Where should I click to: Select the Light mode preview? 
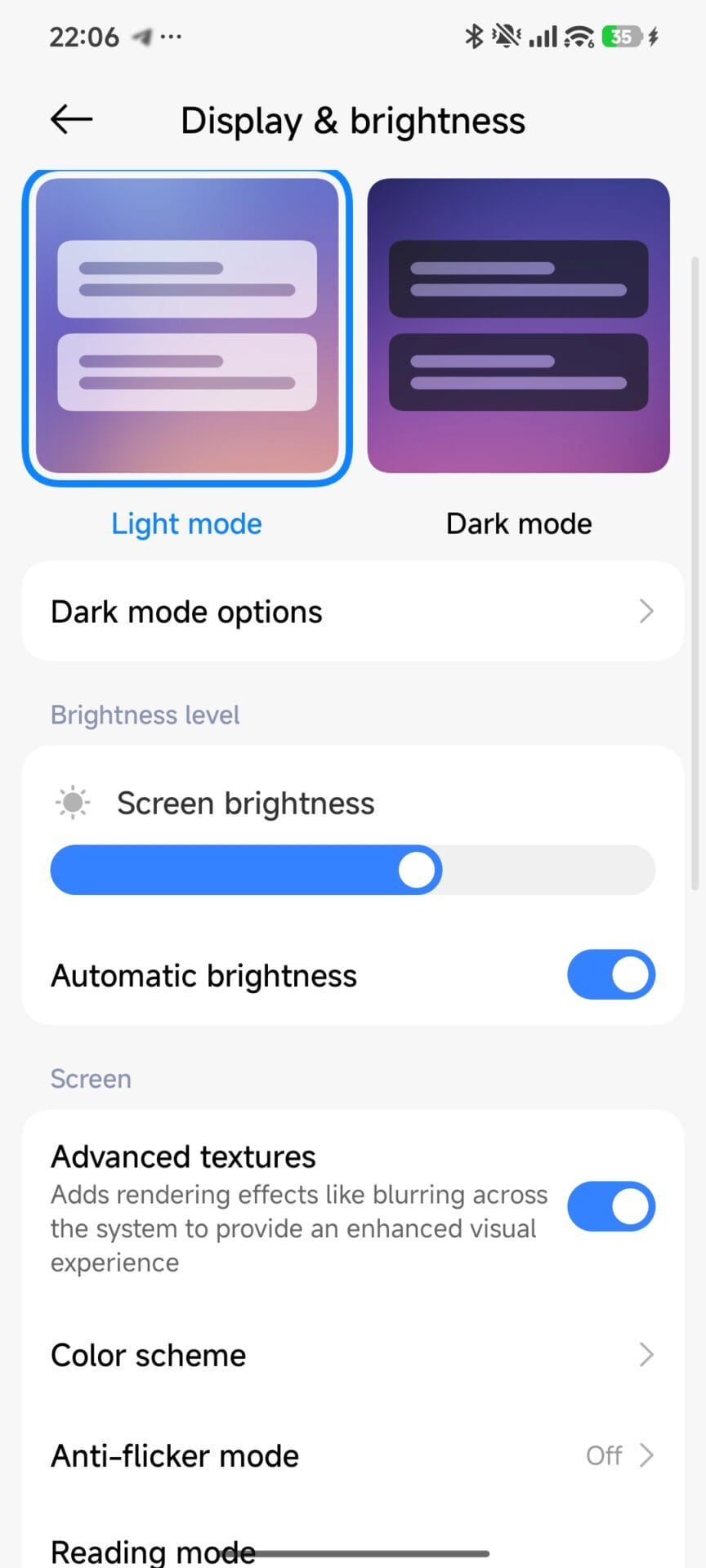pos(187,327)
